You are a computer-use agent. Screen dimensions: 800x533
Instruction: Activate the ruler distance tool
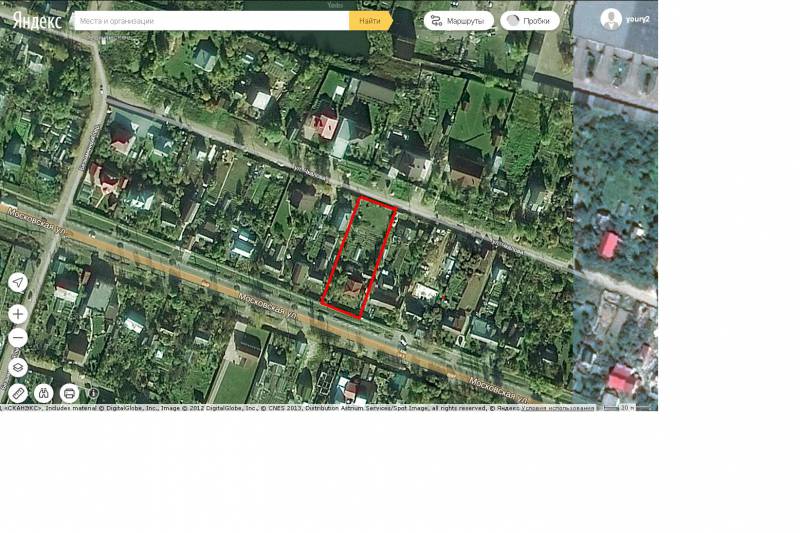point(18,393)
